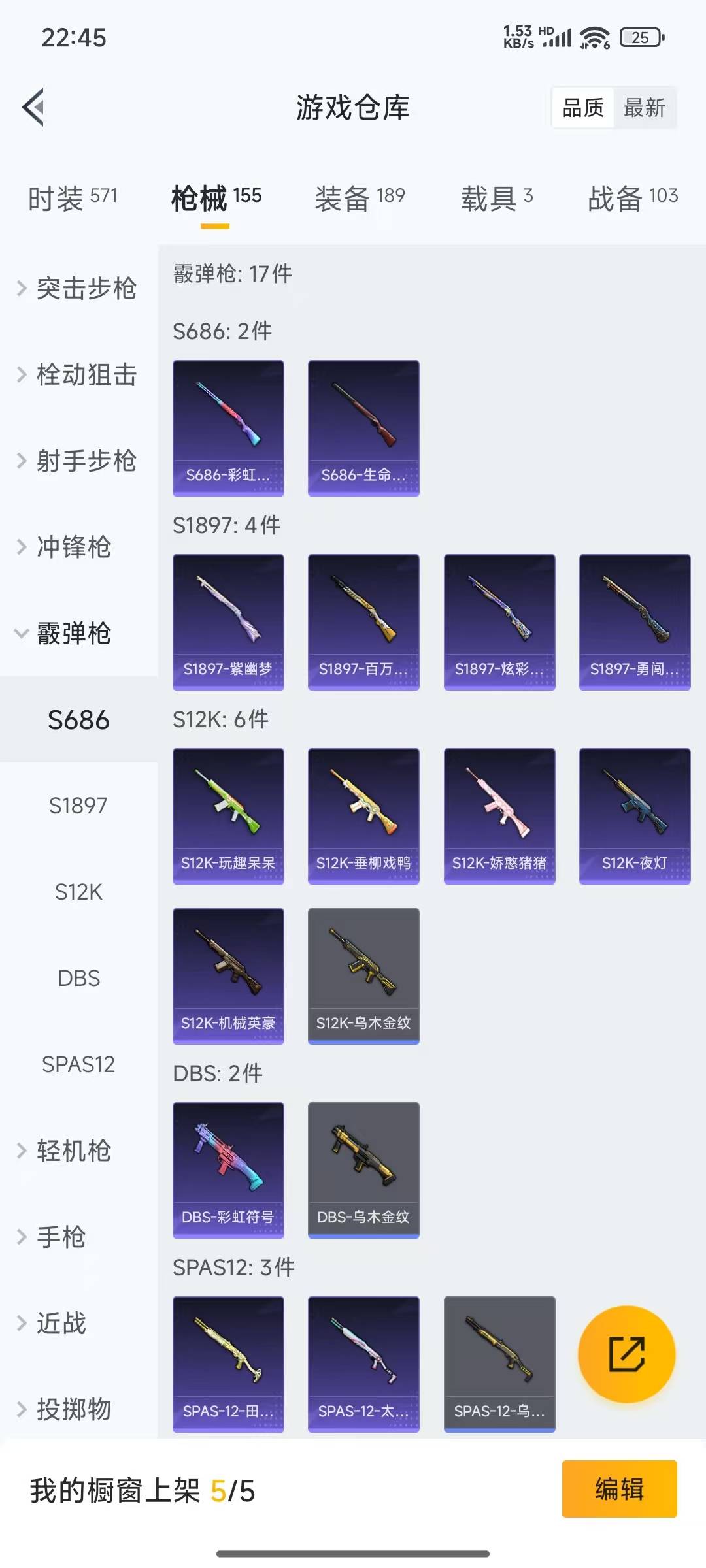
Task: Open the S1897-紫幽梦 skin
Action: 228,621
